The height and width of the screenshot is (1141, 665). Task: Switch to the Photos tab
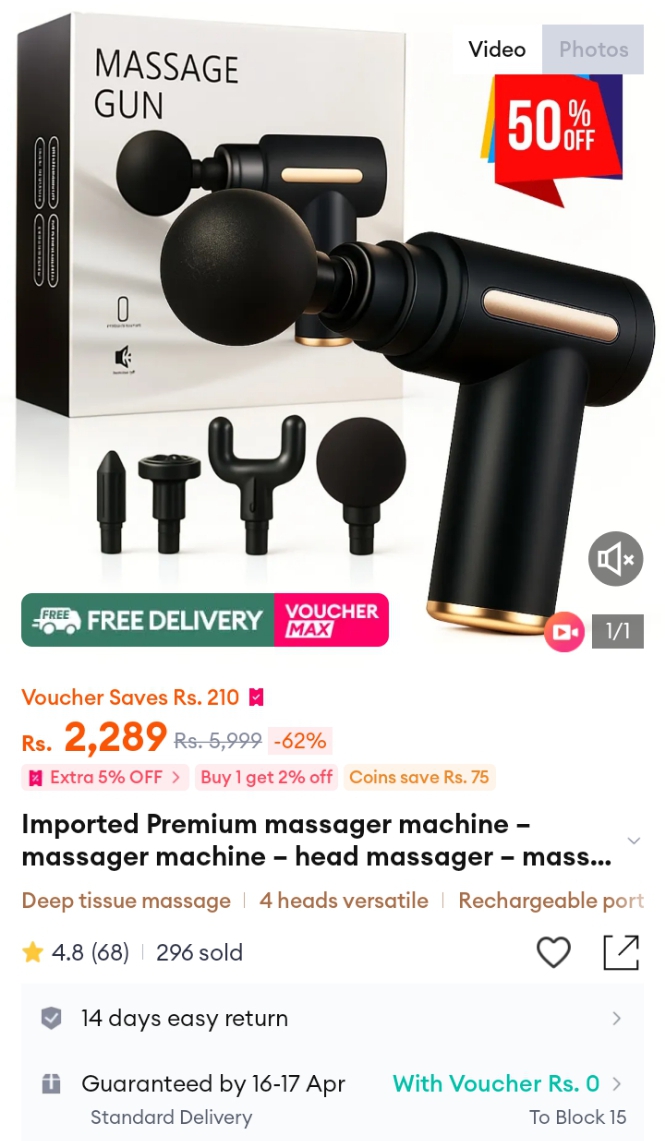click(x=593, y=49)
